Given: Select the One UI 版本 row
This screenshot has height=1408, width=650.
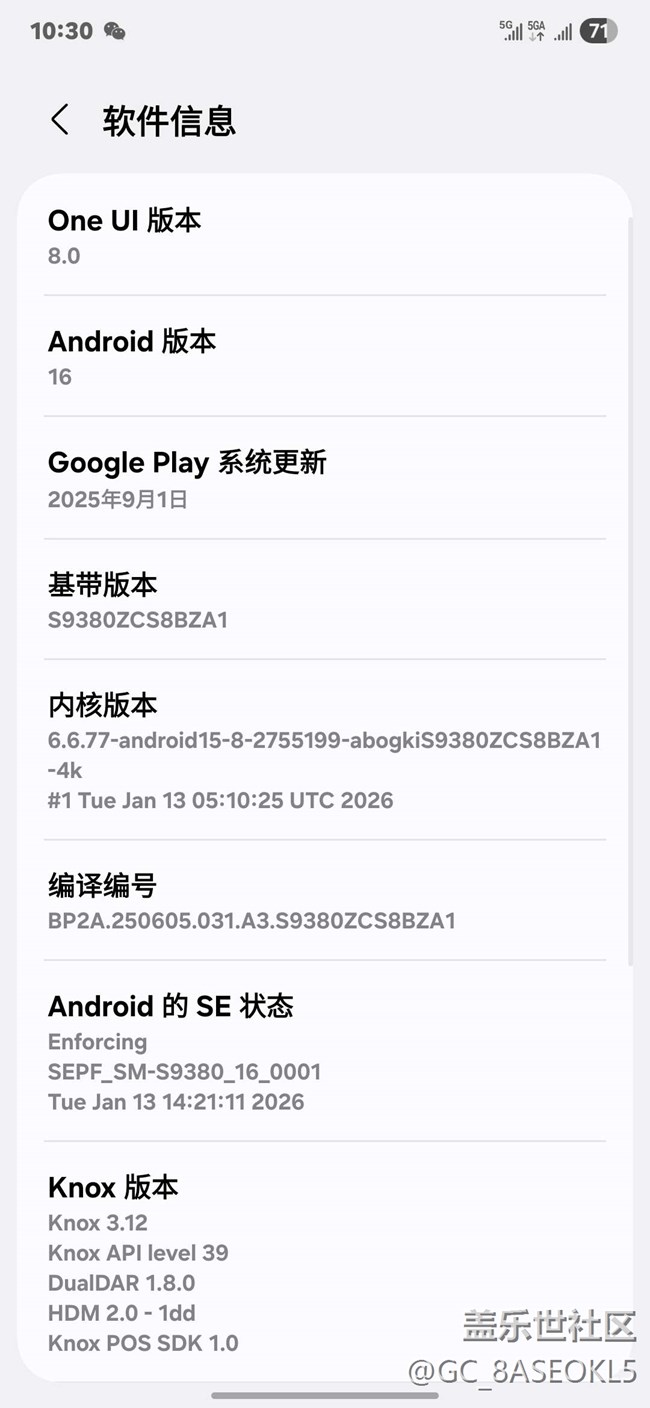Looking at the screenshot, I should 324,236.
